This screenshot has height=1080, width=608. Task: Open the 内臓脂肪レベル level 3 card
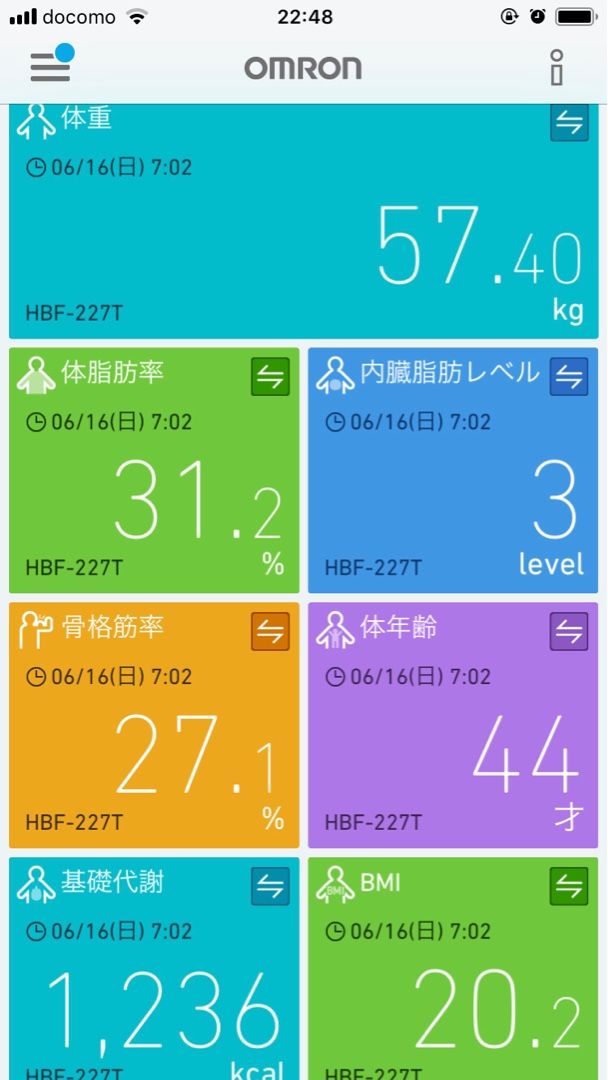[453, 470]
